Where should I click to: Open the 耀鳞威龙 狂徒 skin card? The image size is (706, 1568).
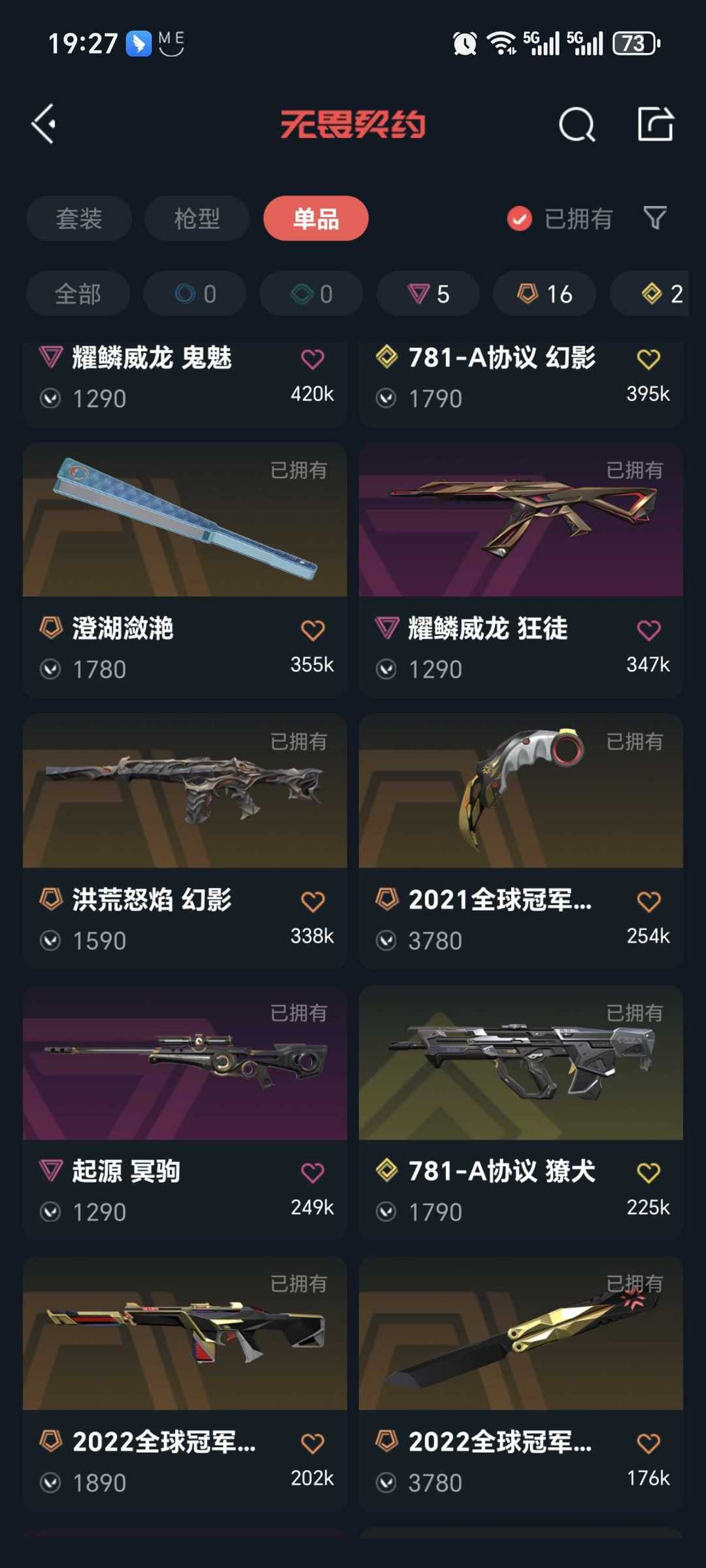(521, 570)
